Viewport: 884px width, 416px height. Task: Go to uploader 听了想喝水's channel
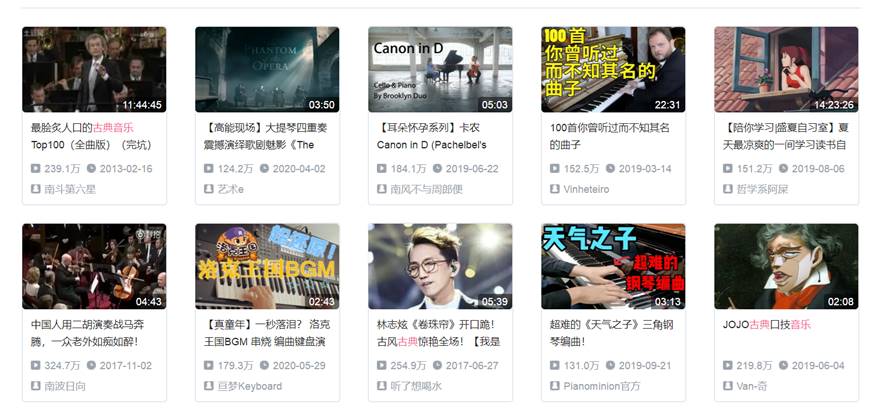point(416,386)
